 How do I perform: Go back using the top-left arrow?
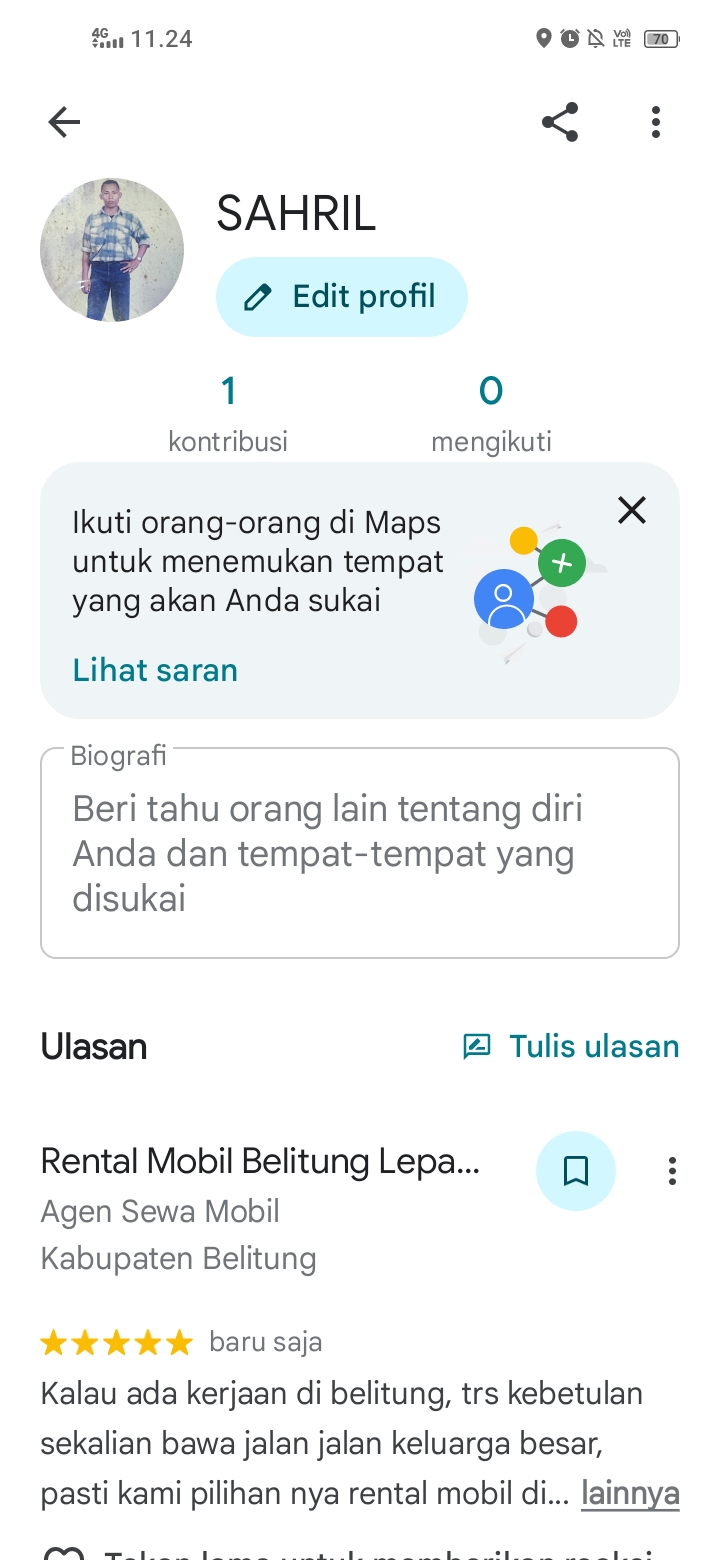pos(64,122)
